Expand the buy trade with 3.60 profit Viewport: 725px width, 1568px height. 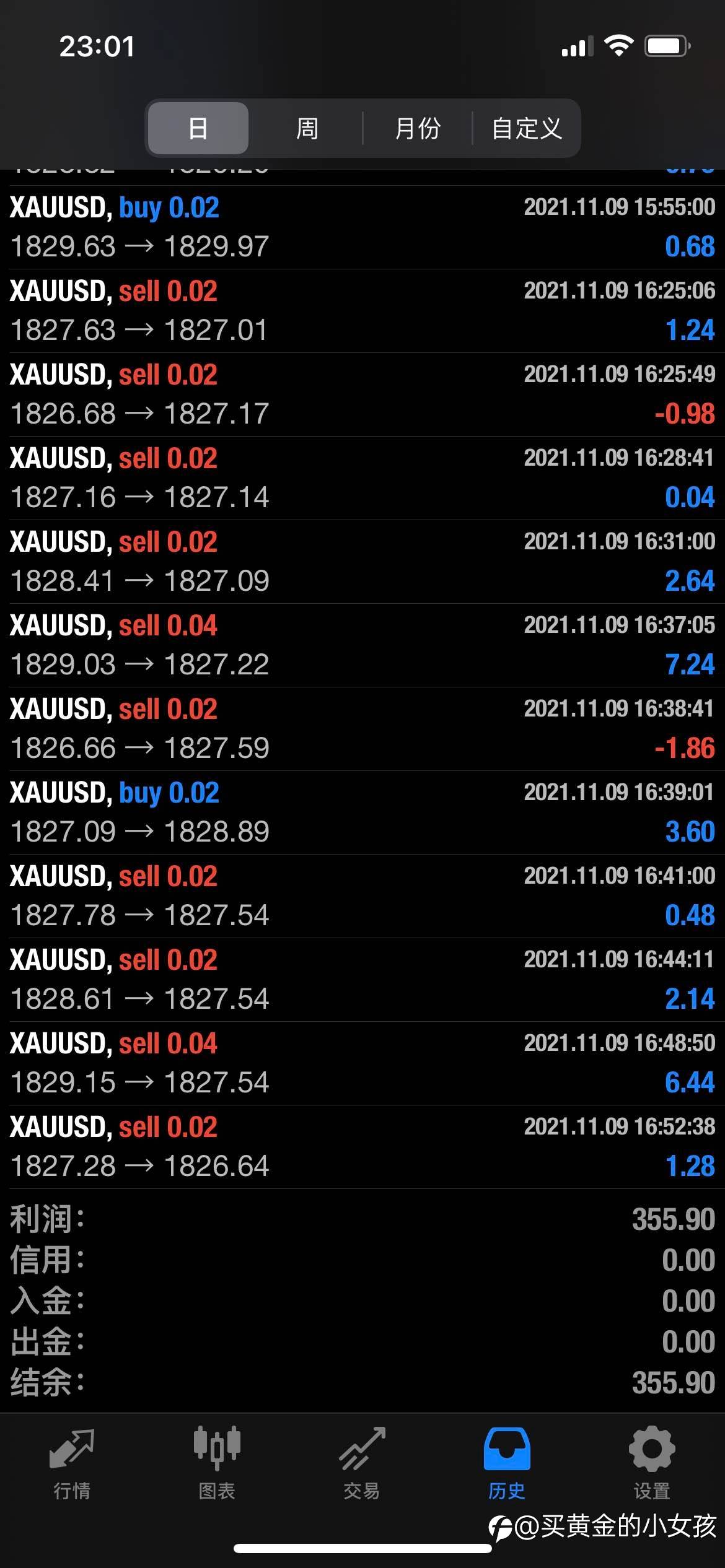click(362, 812)
